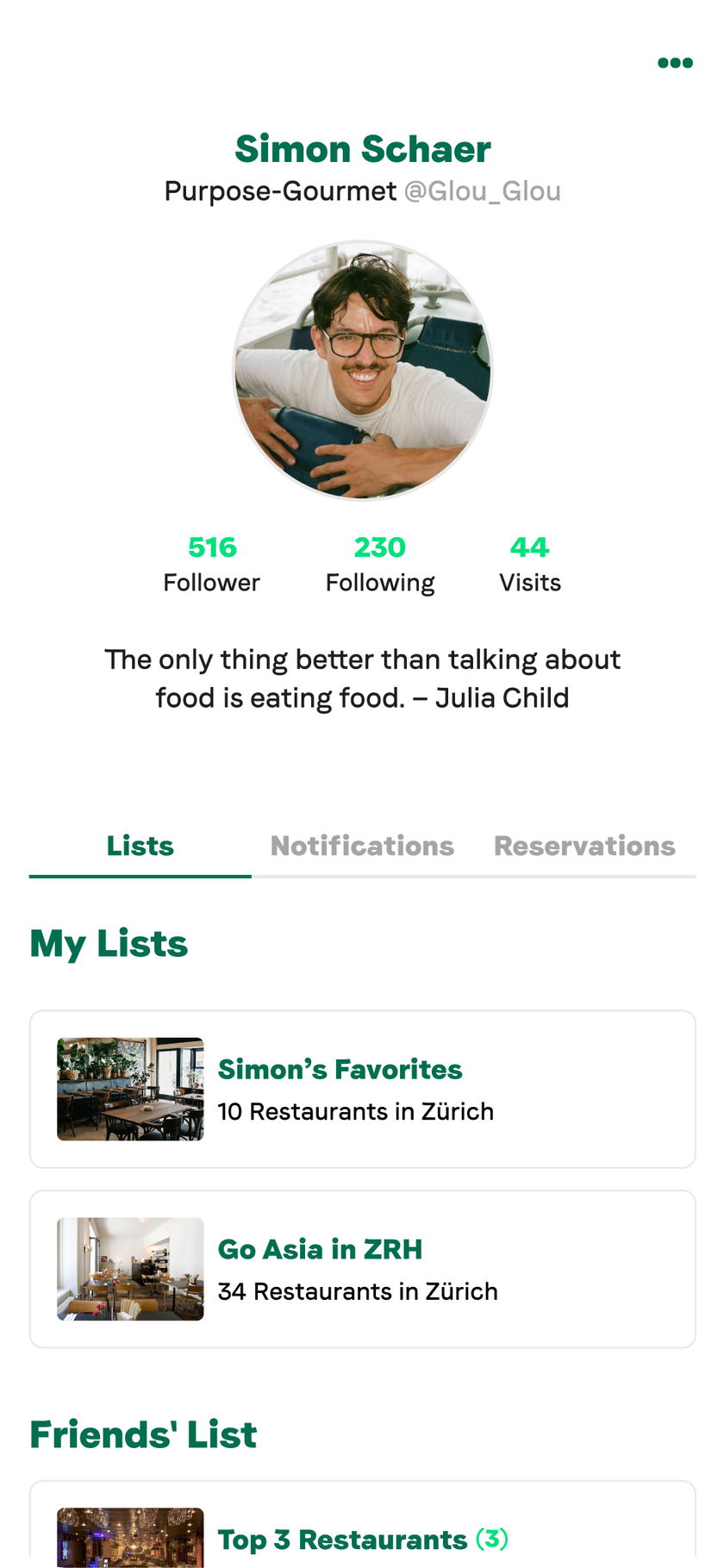
Task: Tap the Go Asia in ZRH thumbnail
Action: pyautogui.click(x=129, y=1268)
